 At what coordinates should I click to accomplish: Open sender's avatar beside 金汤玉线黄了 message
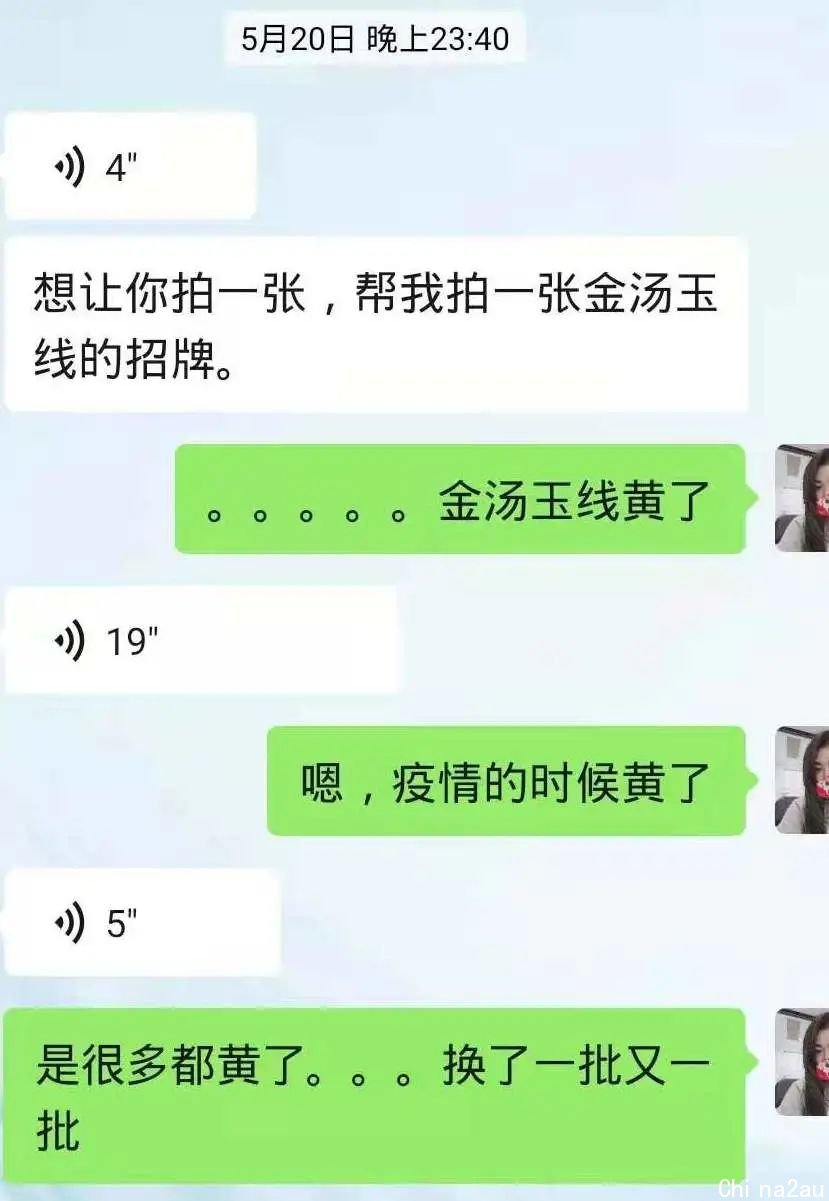point(802,498)
